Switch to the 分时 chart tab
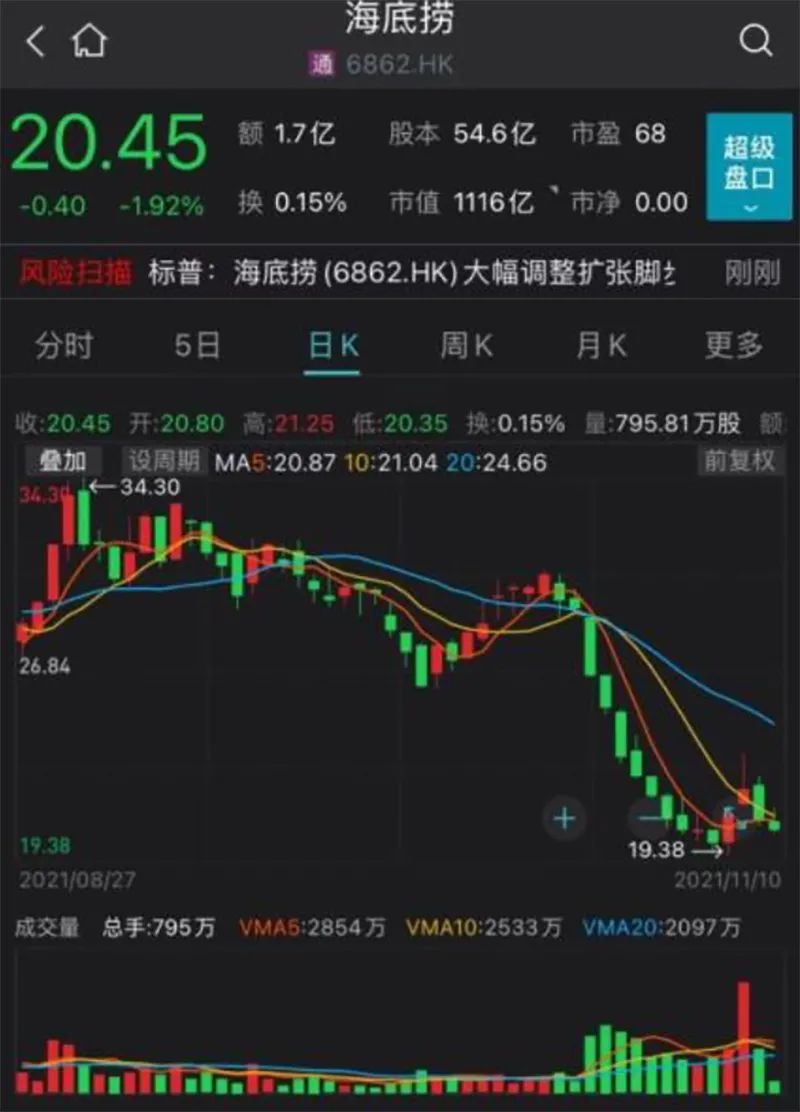The width and height of the screenshot is (800, 1112). pyautogui.click(x=64, y=346)
